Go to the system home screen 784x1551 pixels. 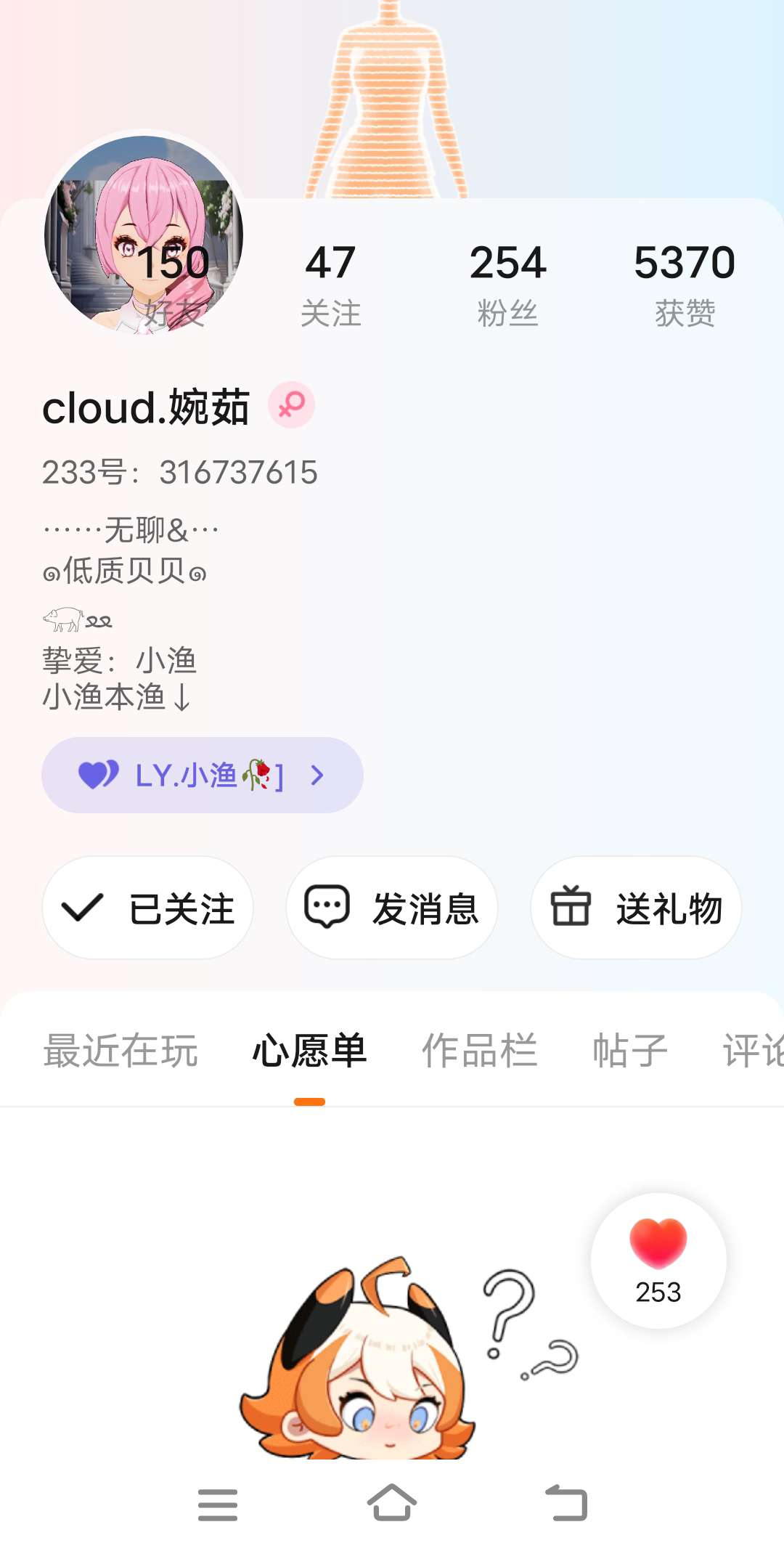(x=392, y=1503)
